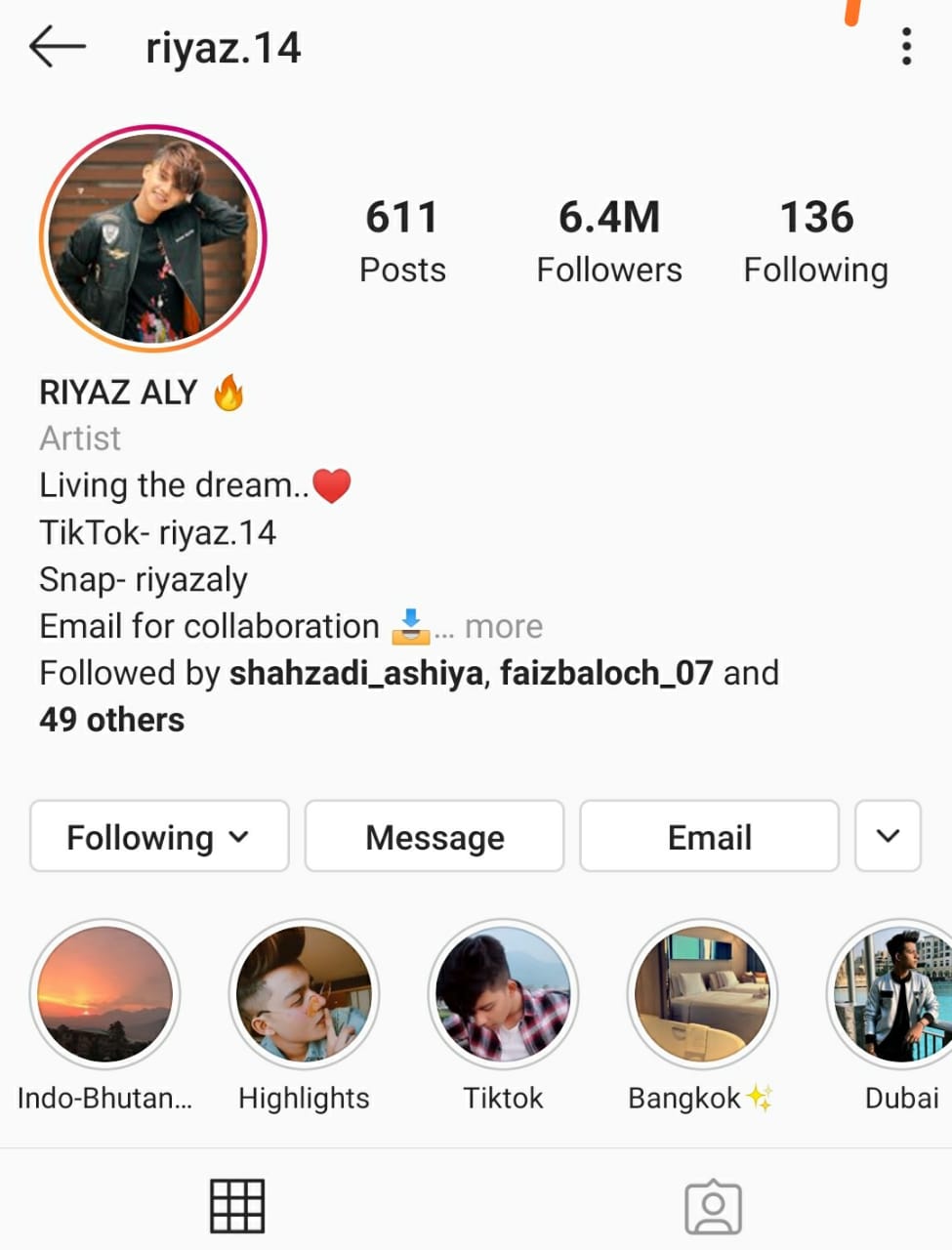Open the three-dot overflow menu
Viewport: 952px width, 1250px height.
click(906, 47)
